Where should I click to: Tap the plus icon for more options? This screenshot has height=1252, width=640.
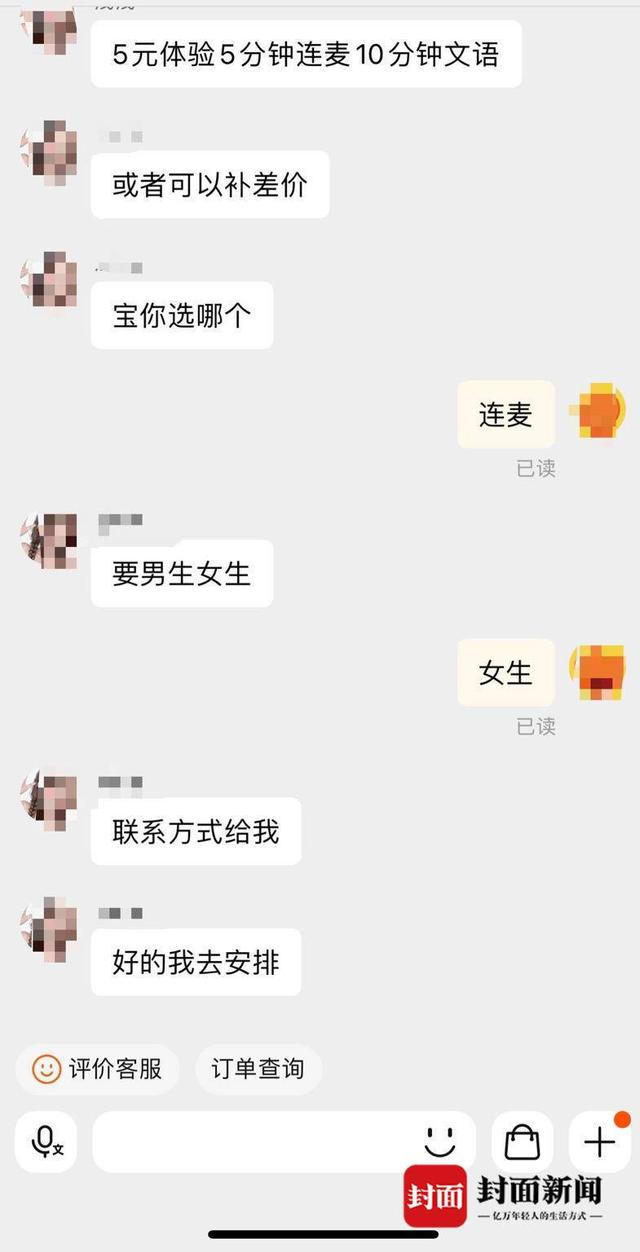(599, 1141)
